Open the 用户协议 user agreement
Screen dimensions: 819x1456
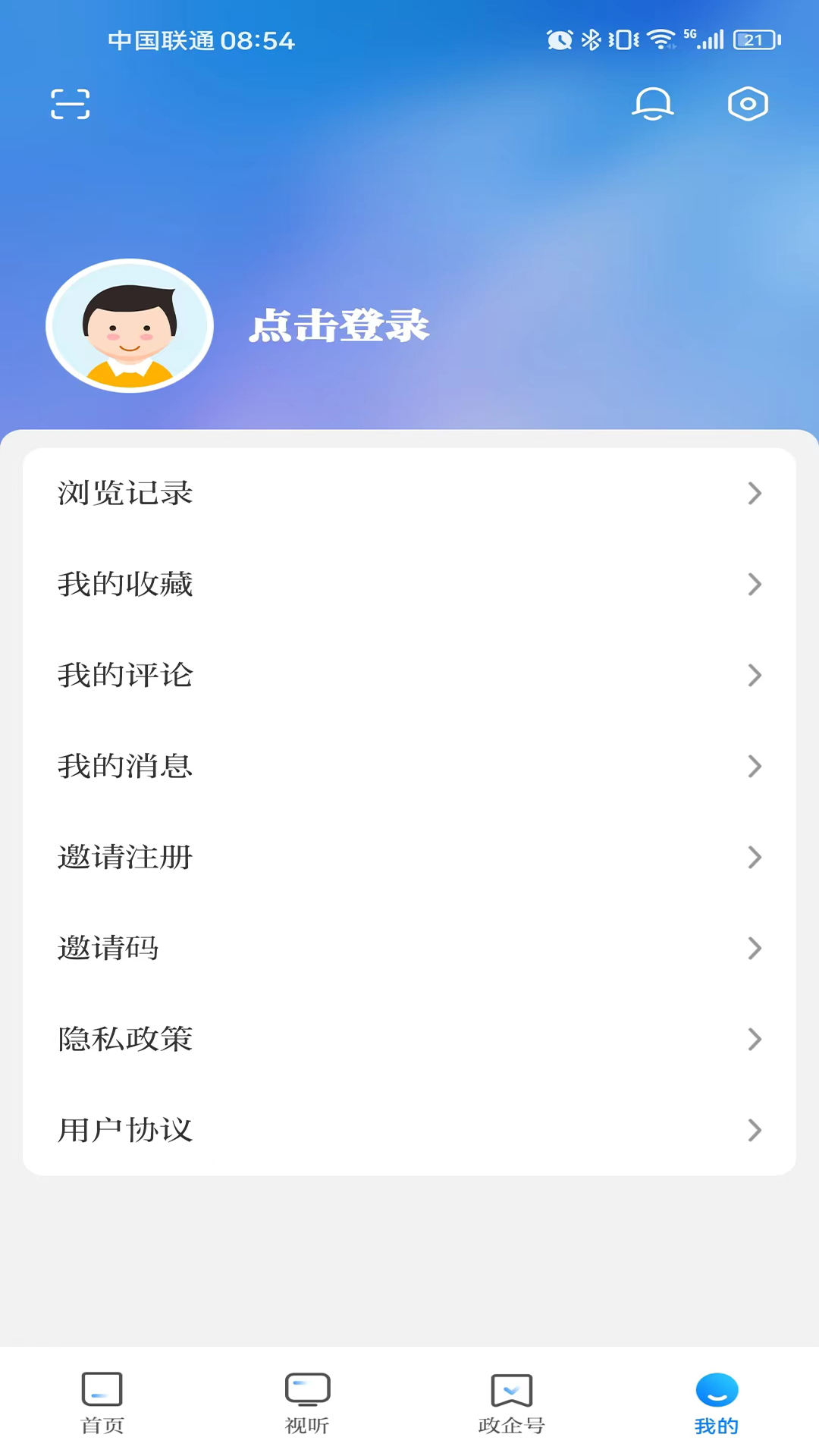click(x=125, y=1131)
